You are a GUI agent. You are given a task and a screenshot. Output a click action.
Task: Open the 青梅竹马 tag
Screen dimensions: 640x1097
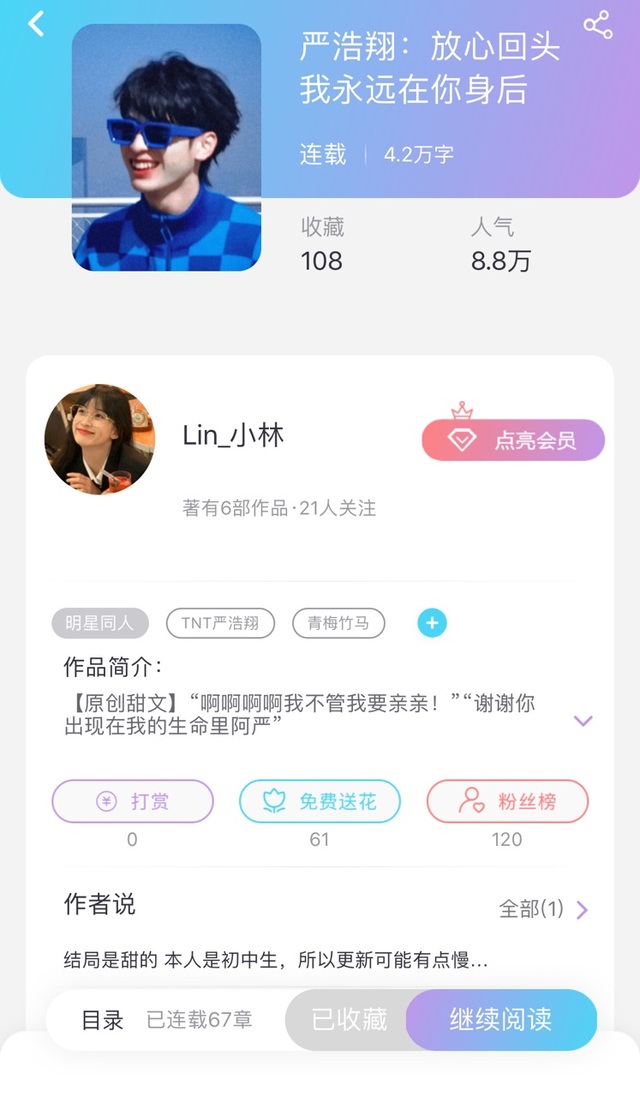coord(339,623)
